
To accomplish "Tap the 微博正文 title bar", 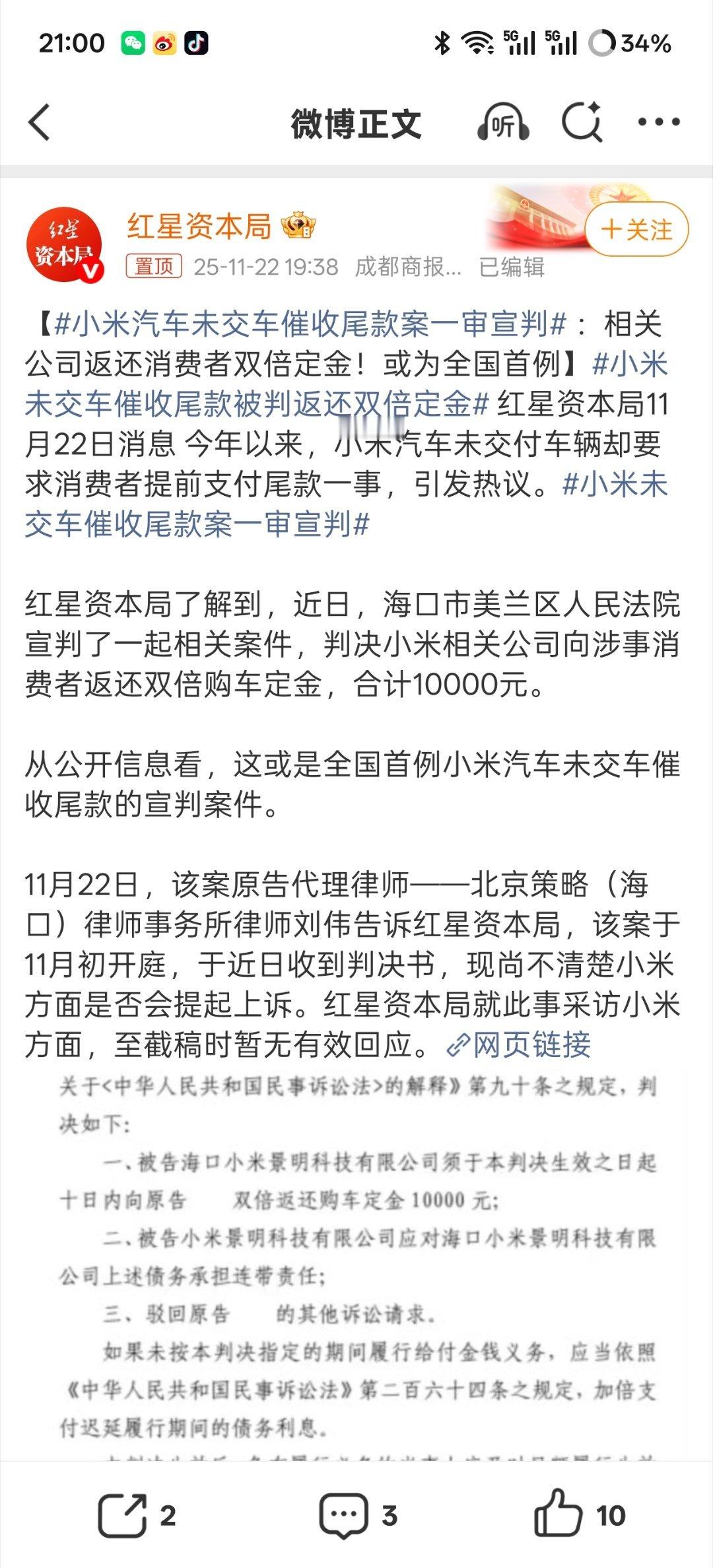I will pyautogui.click(x=356, y=121).
